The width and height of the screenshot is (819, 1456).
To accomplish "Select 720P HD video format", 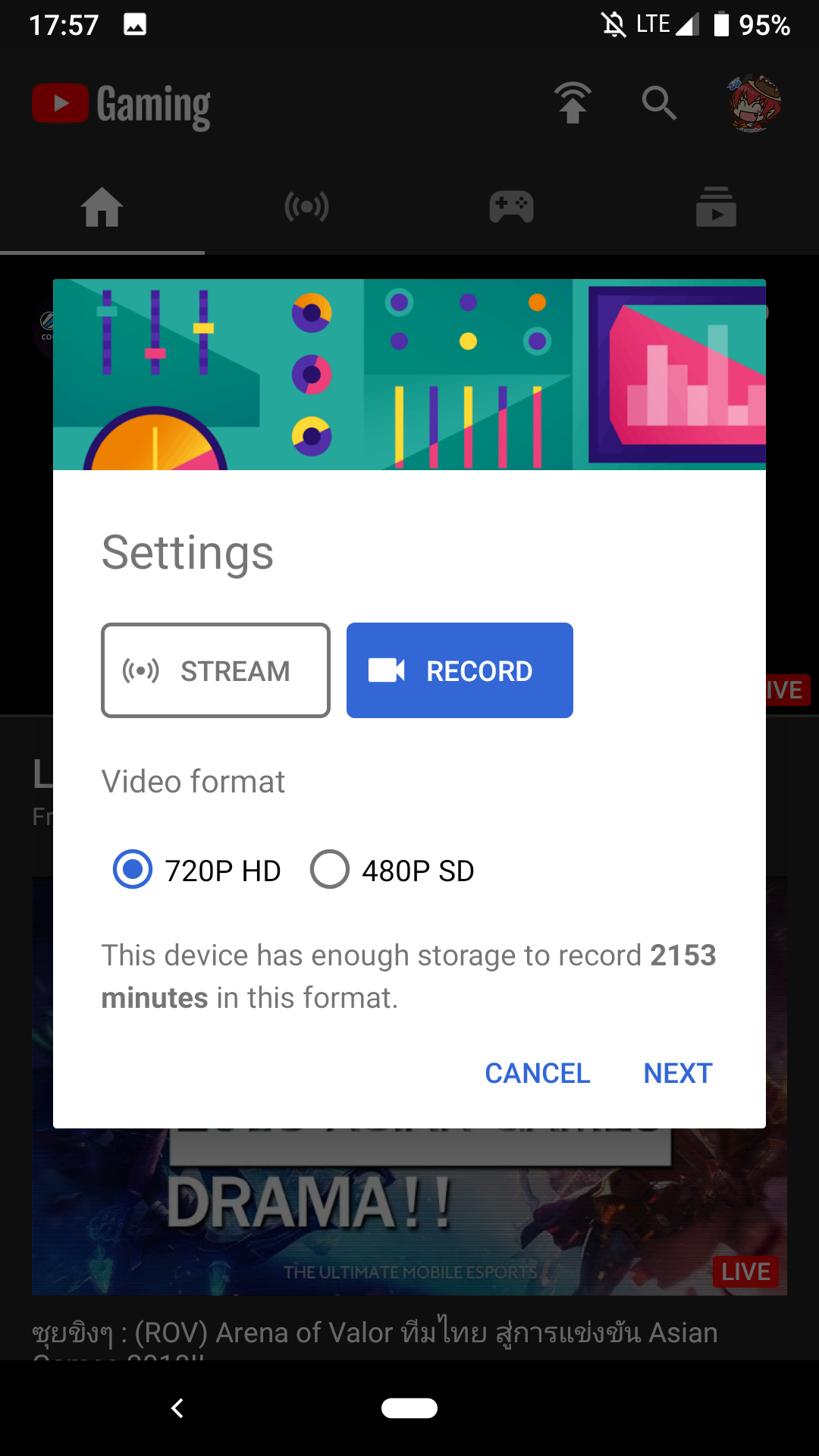I will point(197,870).
